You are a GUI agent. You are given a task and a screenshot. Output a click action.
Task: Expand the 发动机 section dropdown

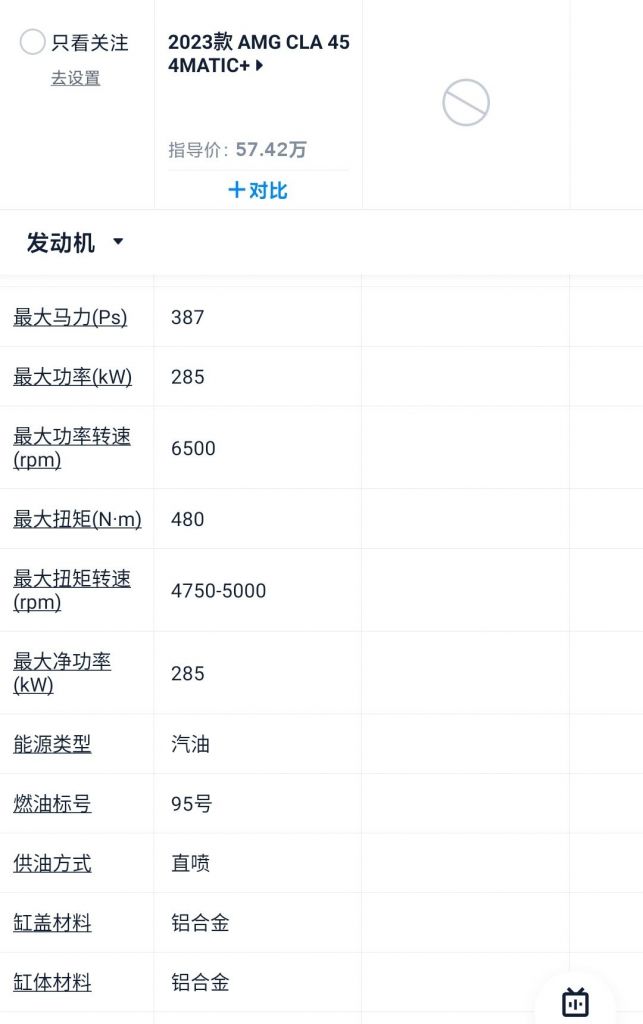(x=76, y=242)
